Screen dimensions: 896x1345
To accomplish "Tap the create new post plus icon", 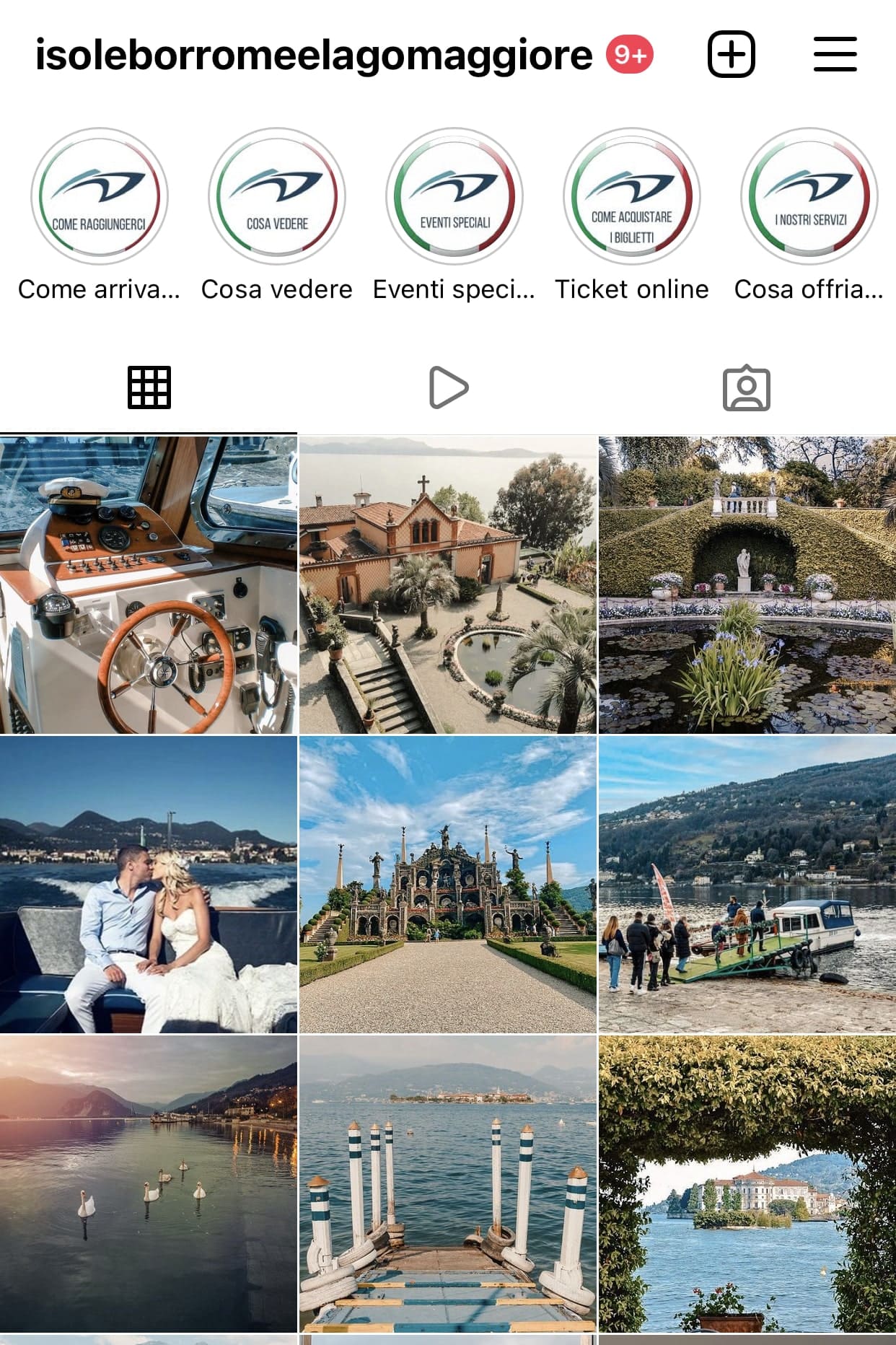I will (731, 54).
